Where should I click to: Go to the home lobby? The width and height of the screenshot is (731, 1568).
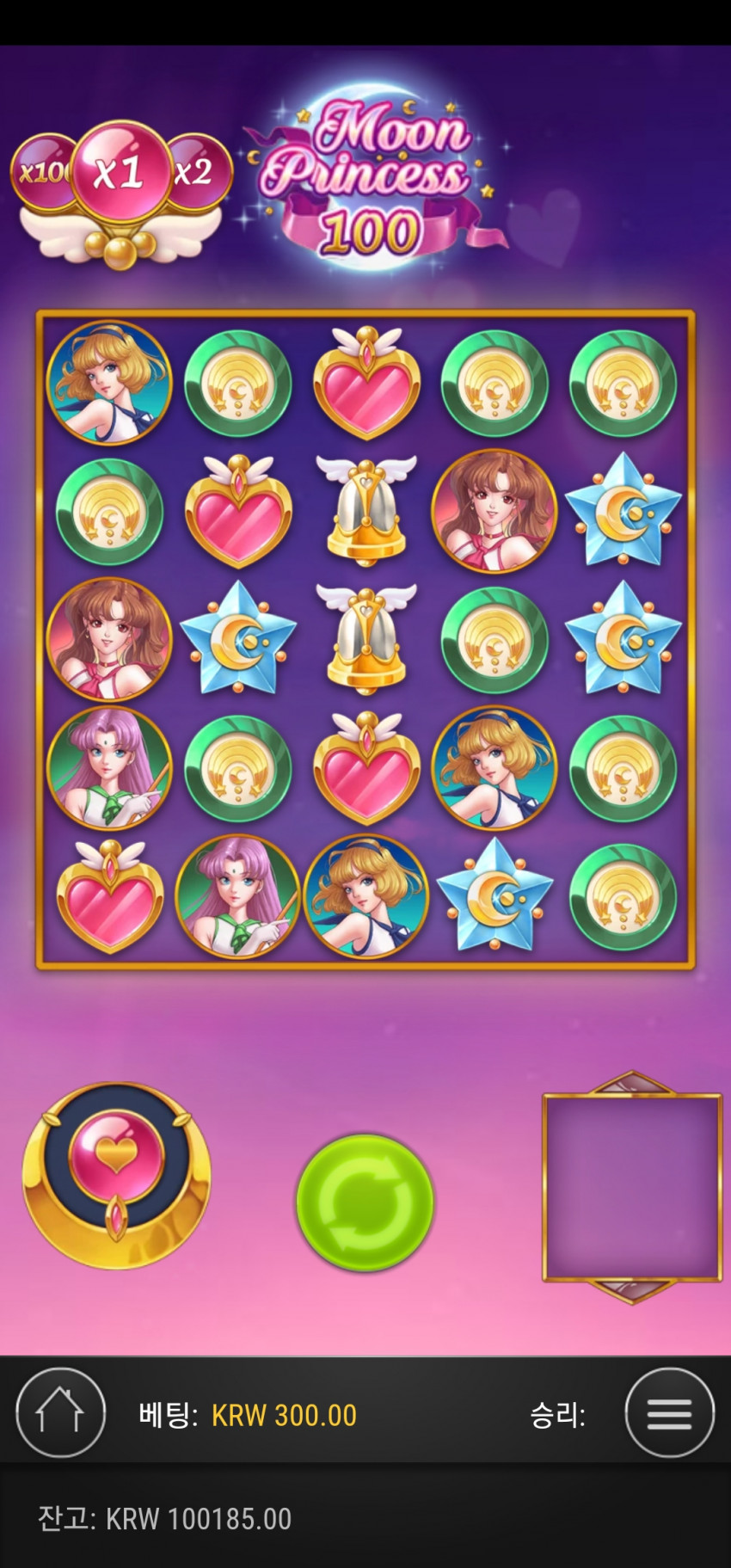[60, 1413]
